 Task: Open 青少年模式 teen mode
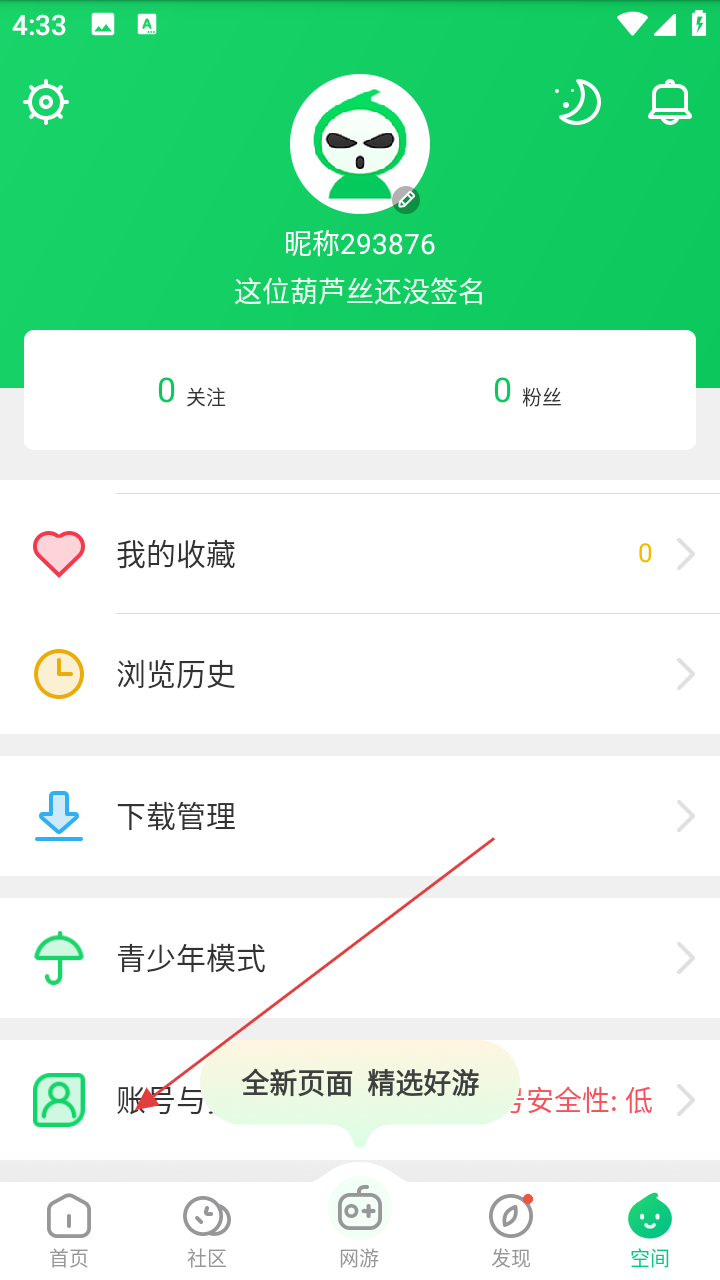coord(360,958)
